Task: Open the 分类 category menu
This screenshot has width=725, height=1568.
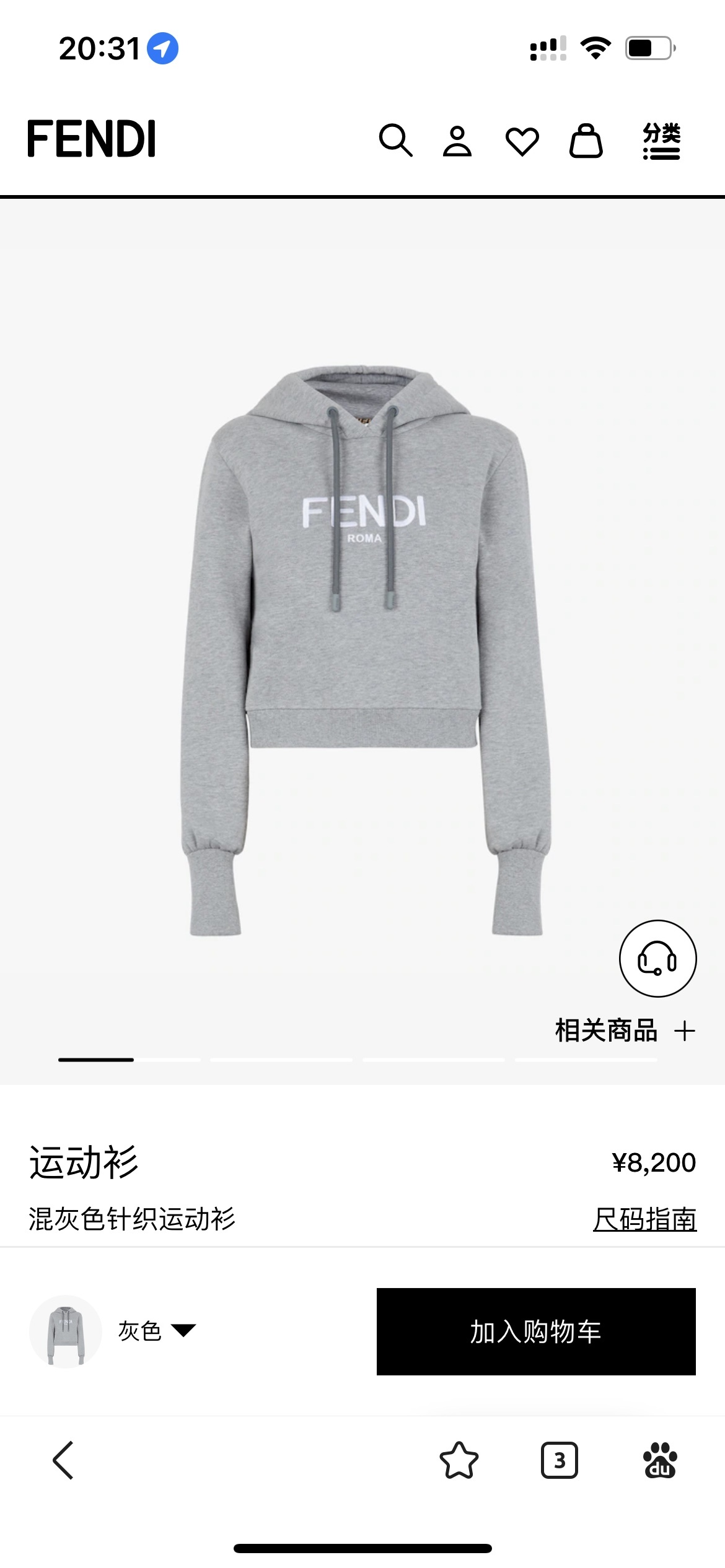Action: (661, 141)
